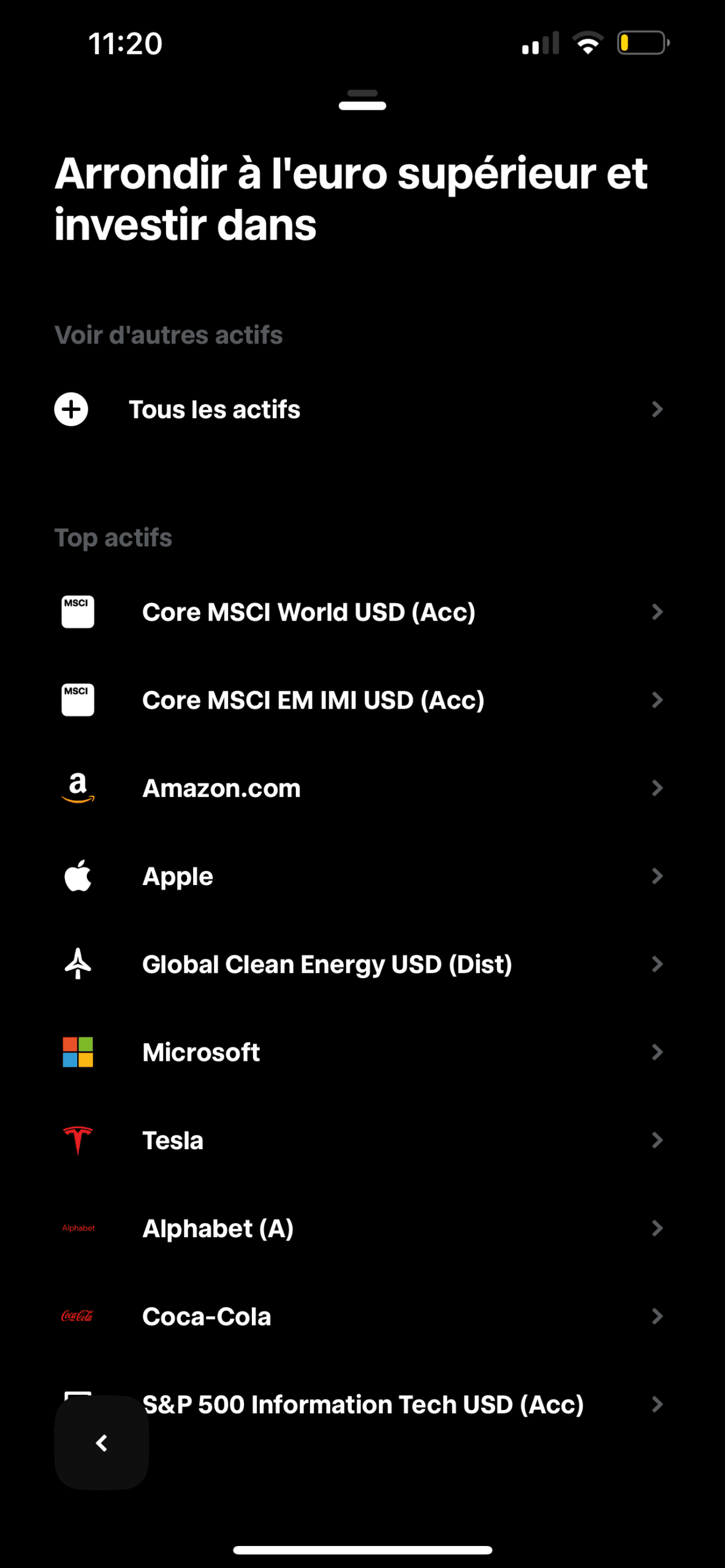
Task: Go back using the back arrow button
Action: coord(101,1442)
